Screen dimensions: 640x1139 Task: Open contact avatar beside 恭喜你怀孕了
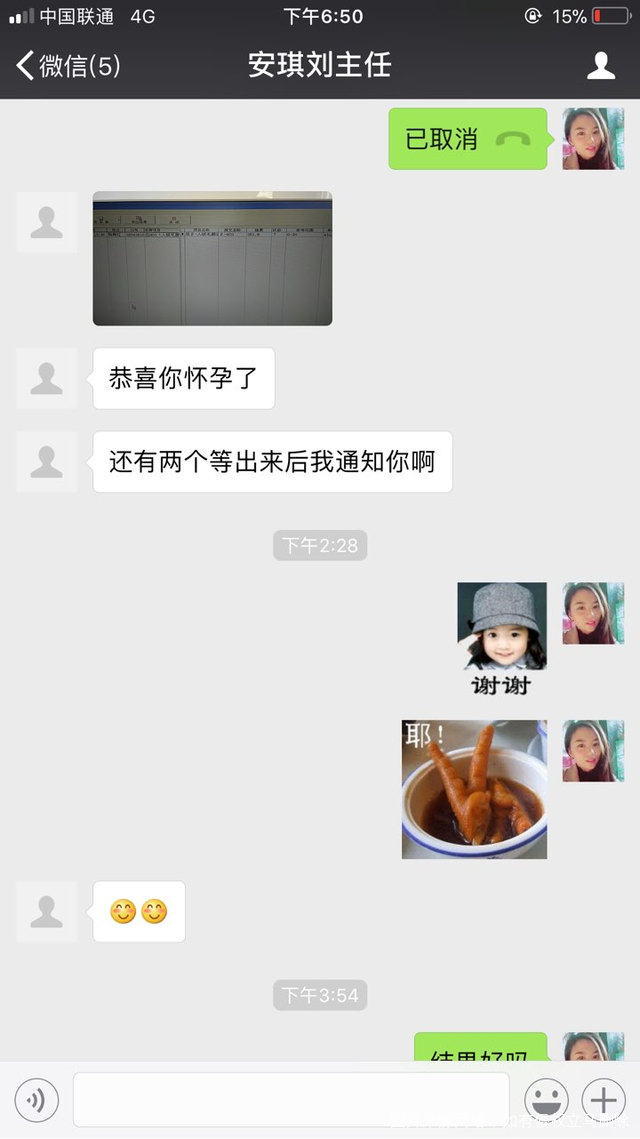[x=47, y=379]
